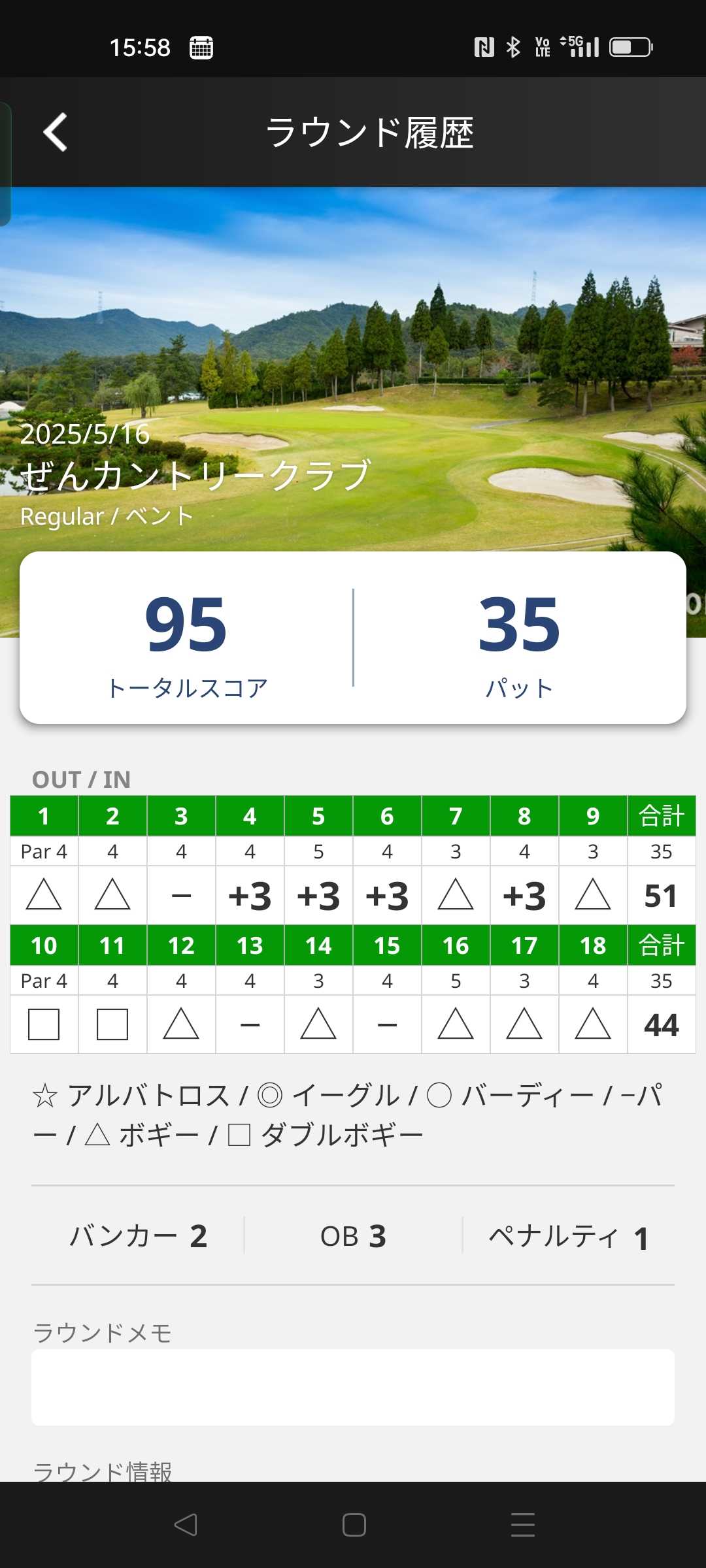Tap the ラウンドメモ text field
The image size is (706, 1568).
[x=353, y=1387]
